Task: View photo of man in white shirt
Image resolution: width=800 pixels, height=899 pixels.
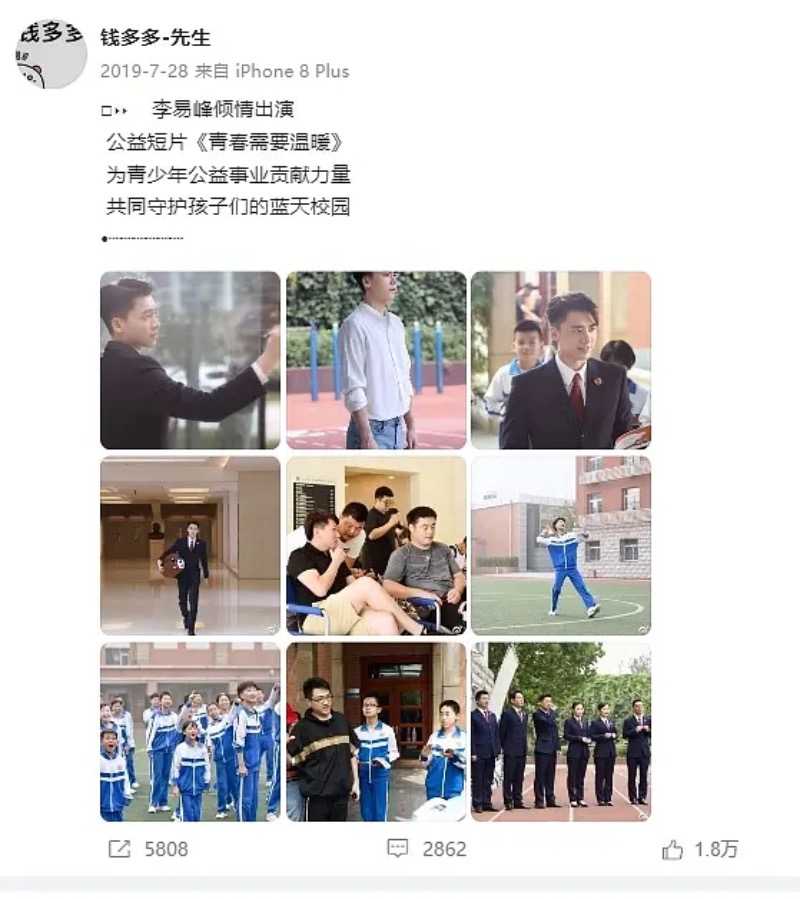Action: tap(376, 360)
